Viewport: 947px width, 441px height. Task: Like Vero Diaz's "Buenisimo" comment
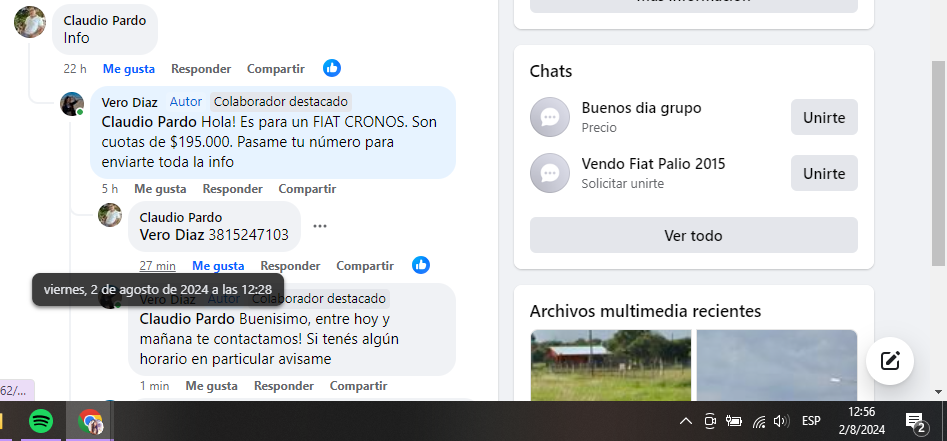click(211, 386)
